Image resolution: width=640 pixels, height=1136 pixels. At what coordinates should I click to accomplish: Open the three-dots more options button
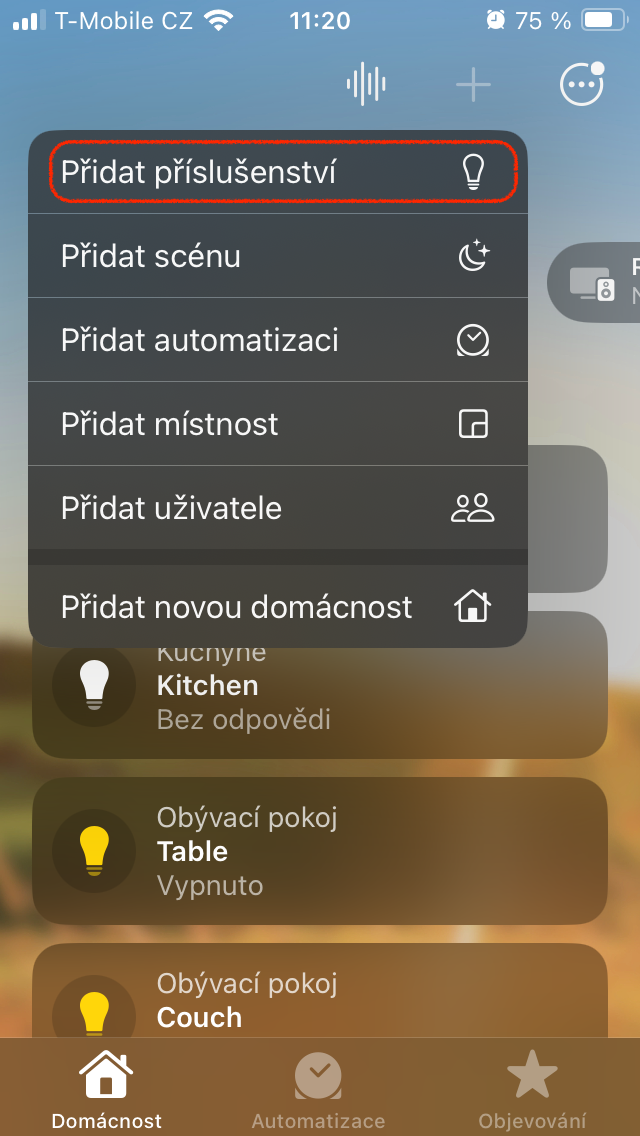(x=581, y=84)
